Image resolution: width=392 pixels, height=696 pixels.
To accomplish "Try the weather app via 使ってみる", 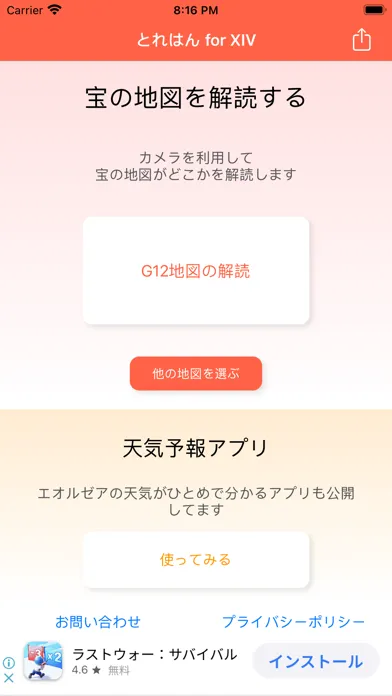I will [x=196, y=560].
